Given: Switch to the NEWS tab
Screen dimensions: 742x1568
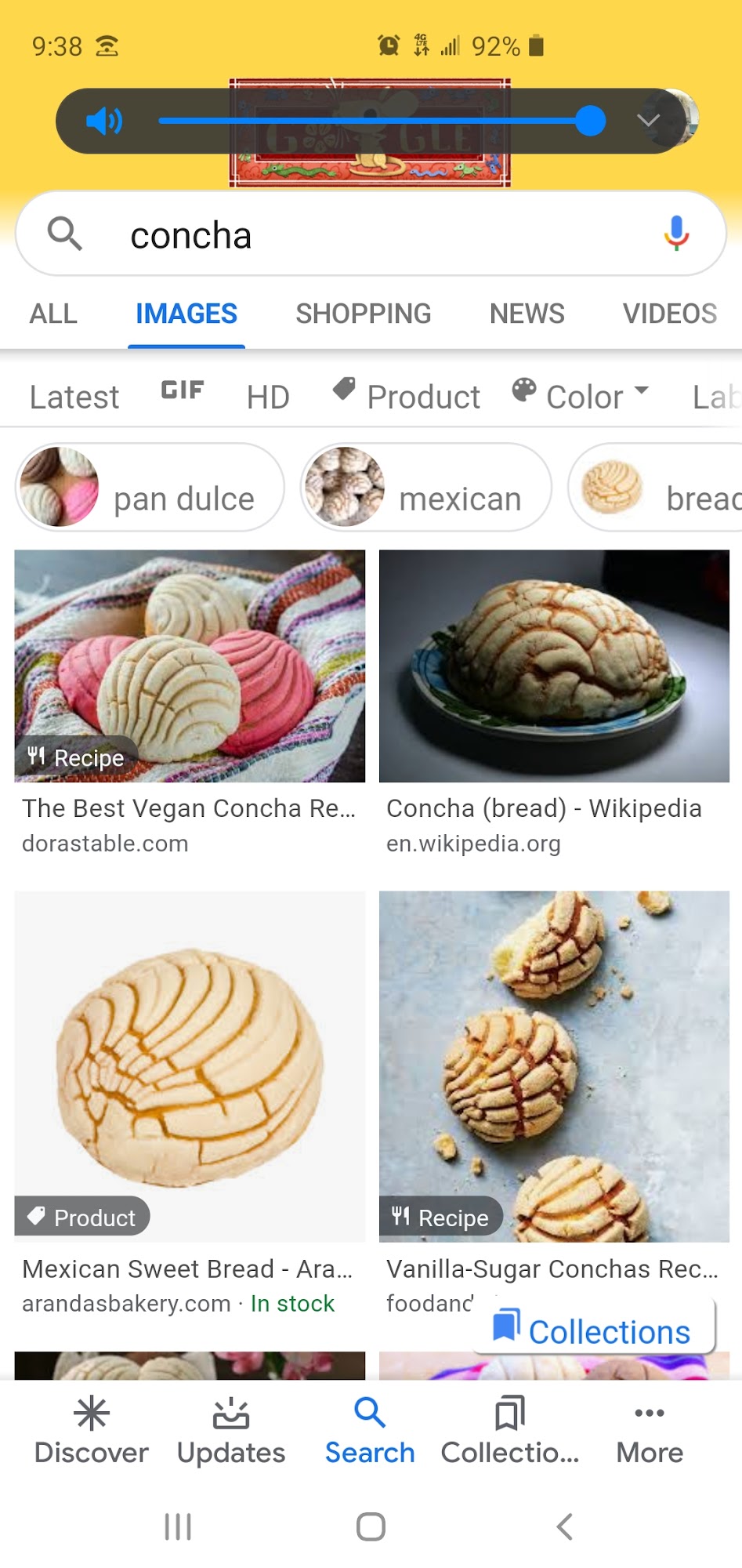Looking at the screenshot, I should [527, 314].
